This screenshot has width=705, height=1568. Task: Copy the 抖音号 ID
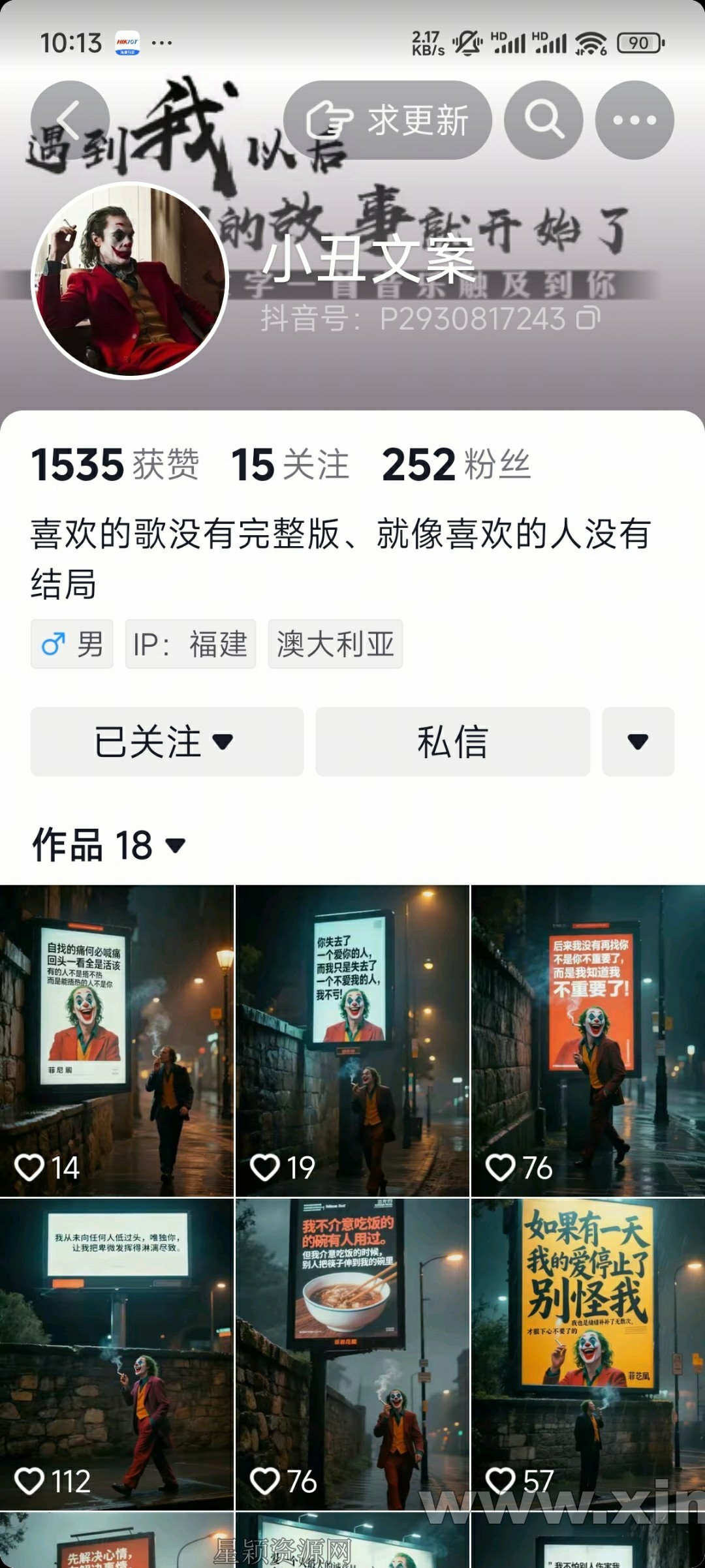coord(587,318)
